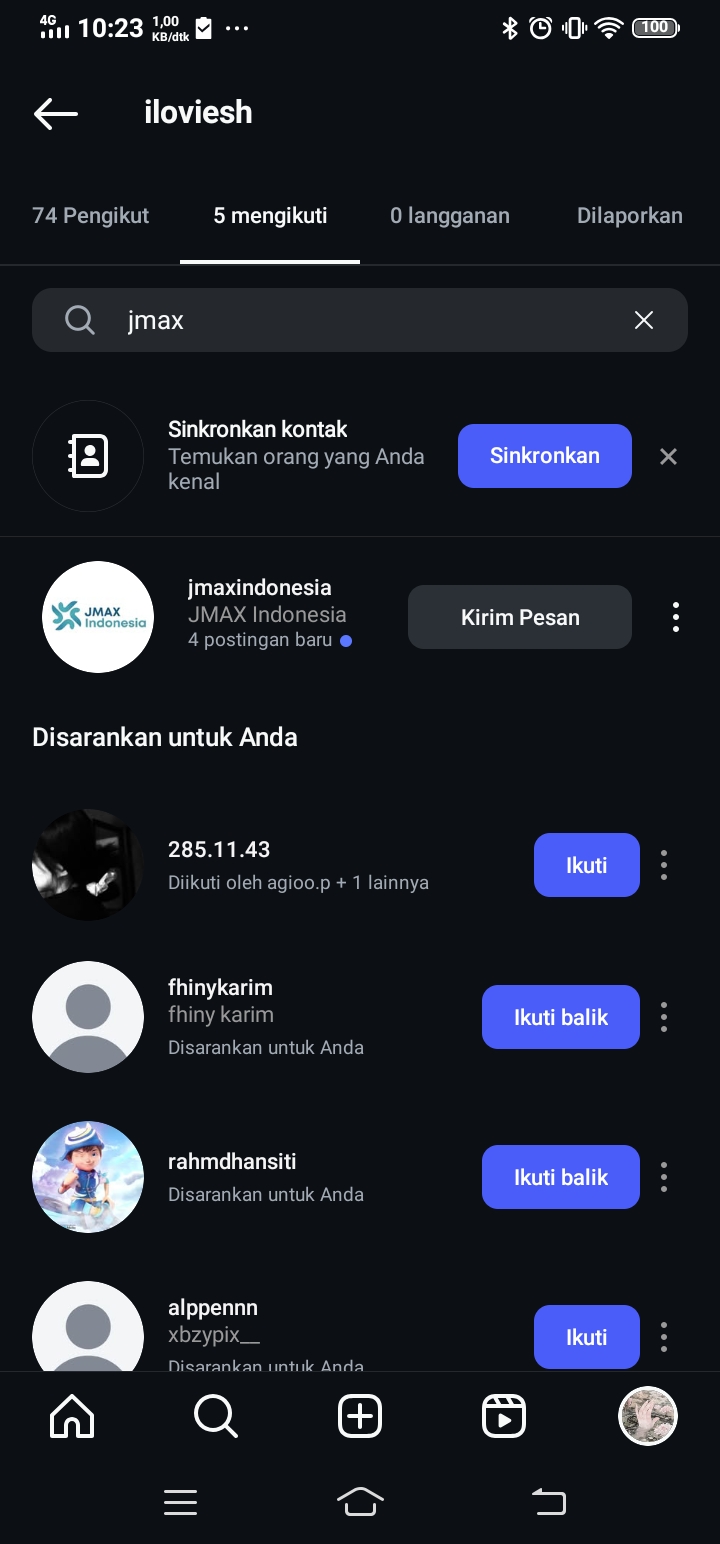The image size is (720, 1544).
Task: Tap the Sinkronkan button
Action: pos(545,456)
